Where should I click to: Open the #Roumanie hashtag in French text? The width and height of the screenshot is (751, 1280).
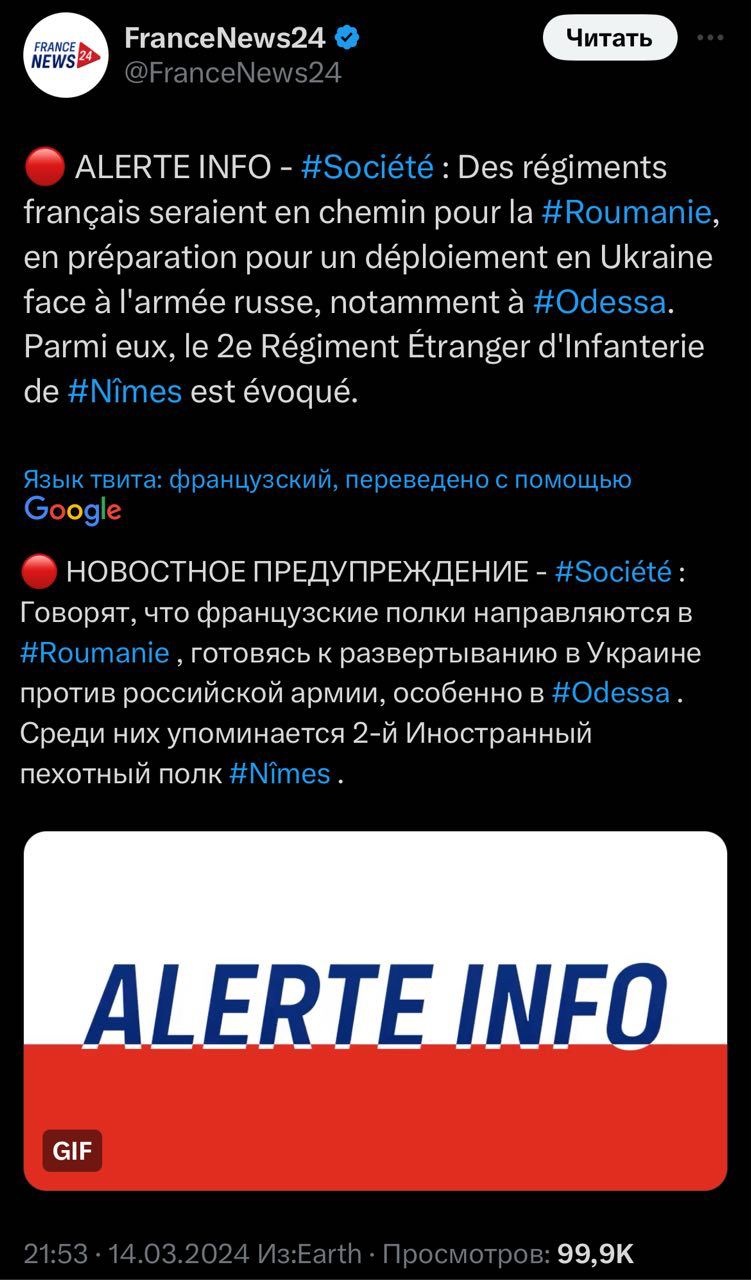coord(626,212)
